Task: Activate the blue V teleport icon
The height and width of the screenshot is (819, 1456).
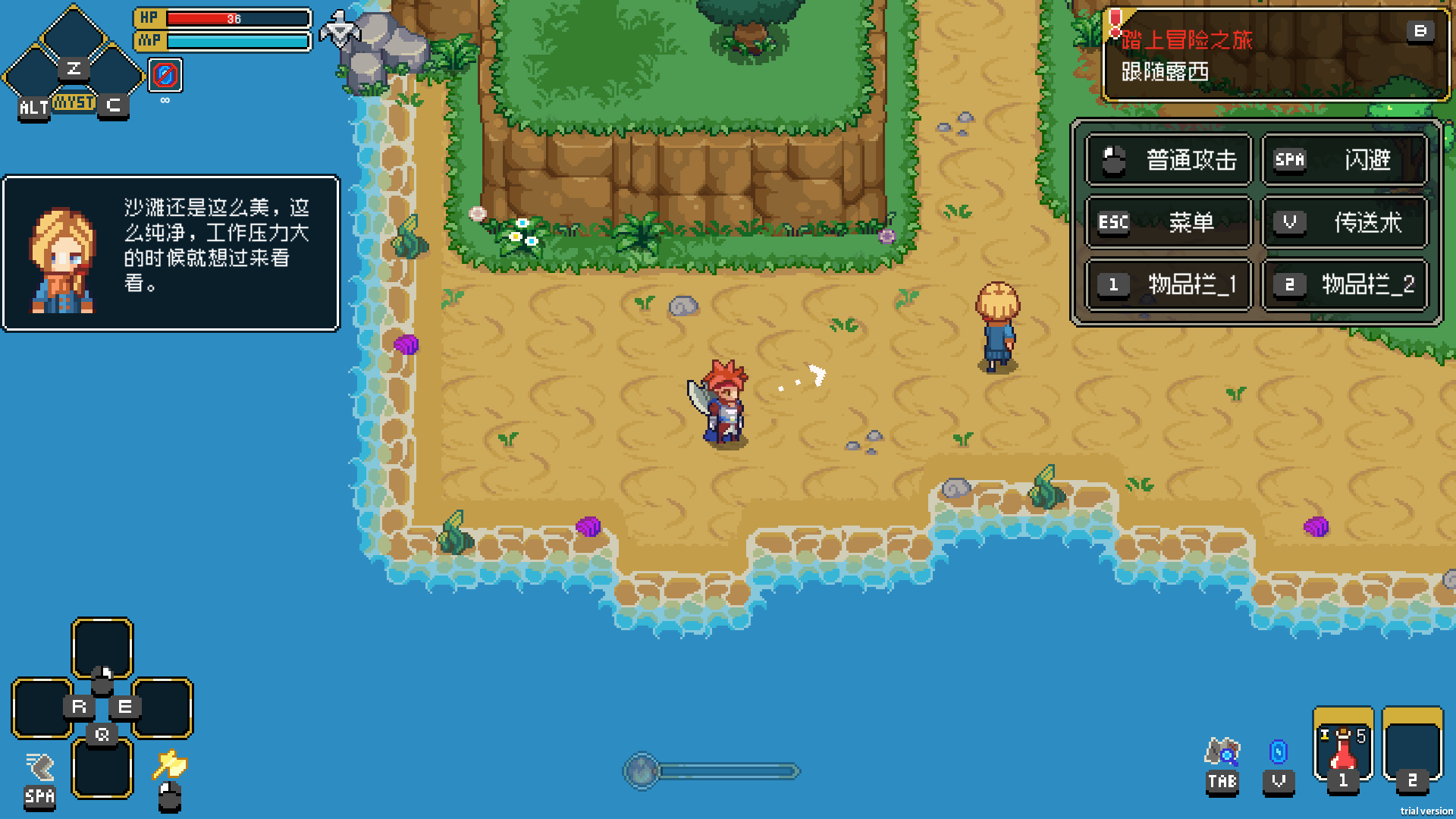Action: tap(1278, 754)
